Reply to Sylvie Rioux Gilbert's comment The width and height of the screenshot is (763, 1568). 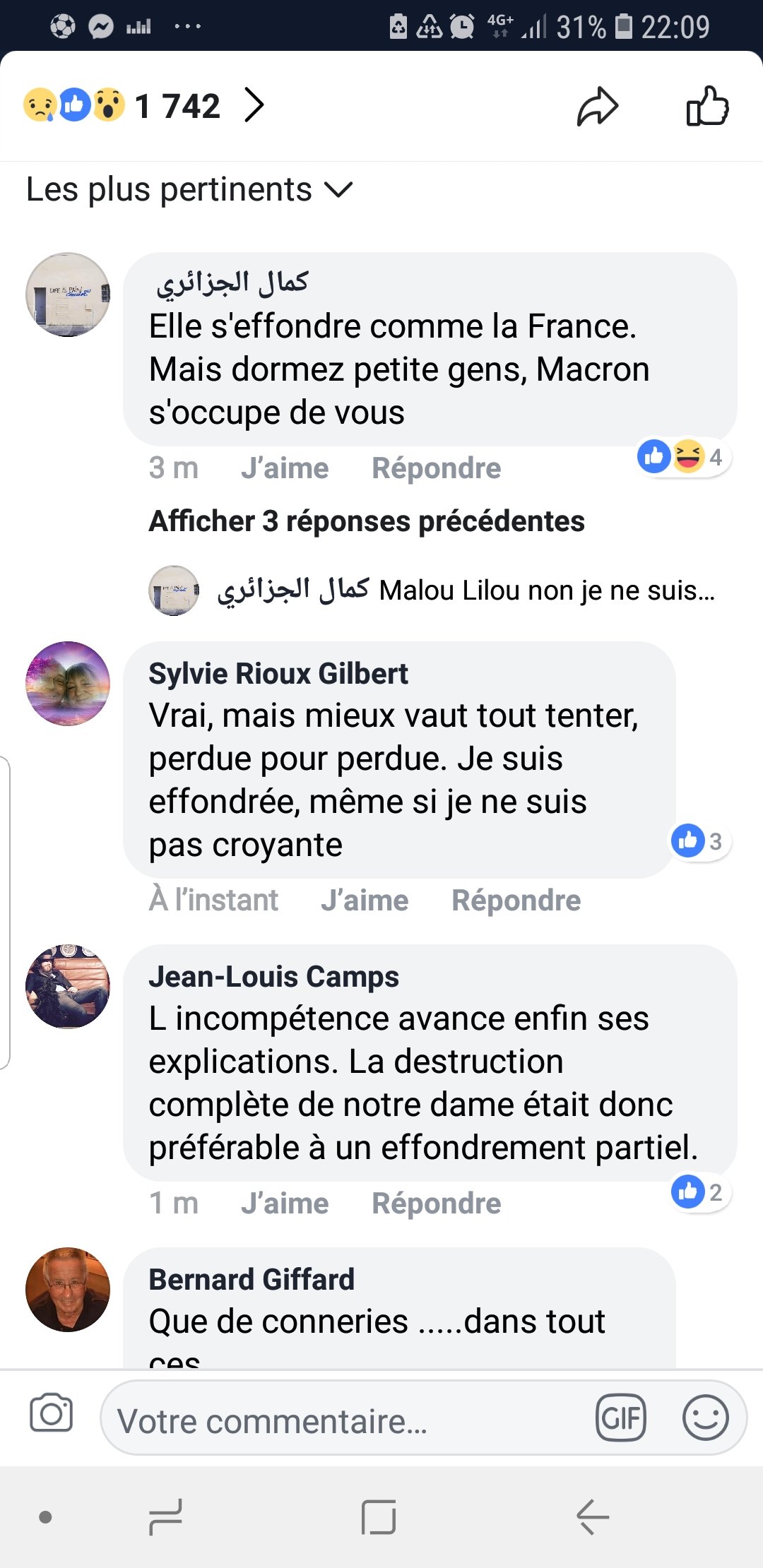516,901
